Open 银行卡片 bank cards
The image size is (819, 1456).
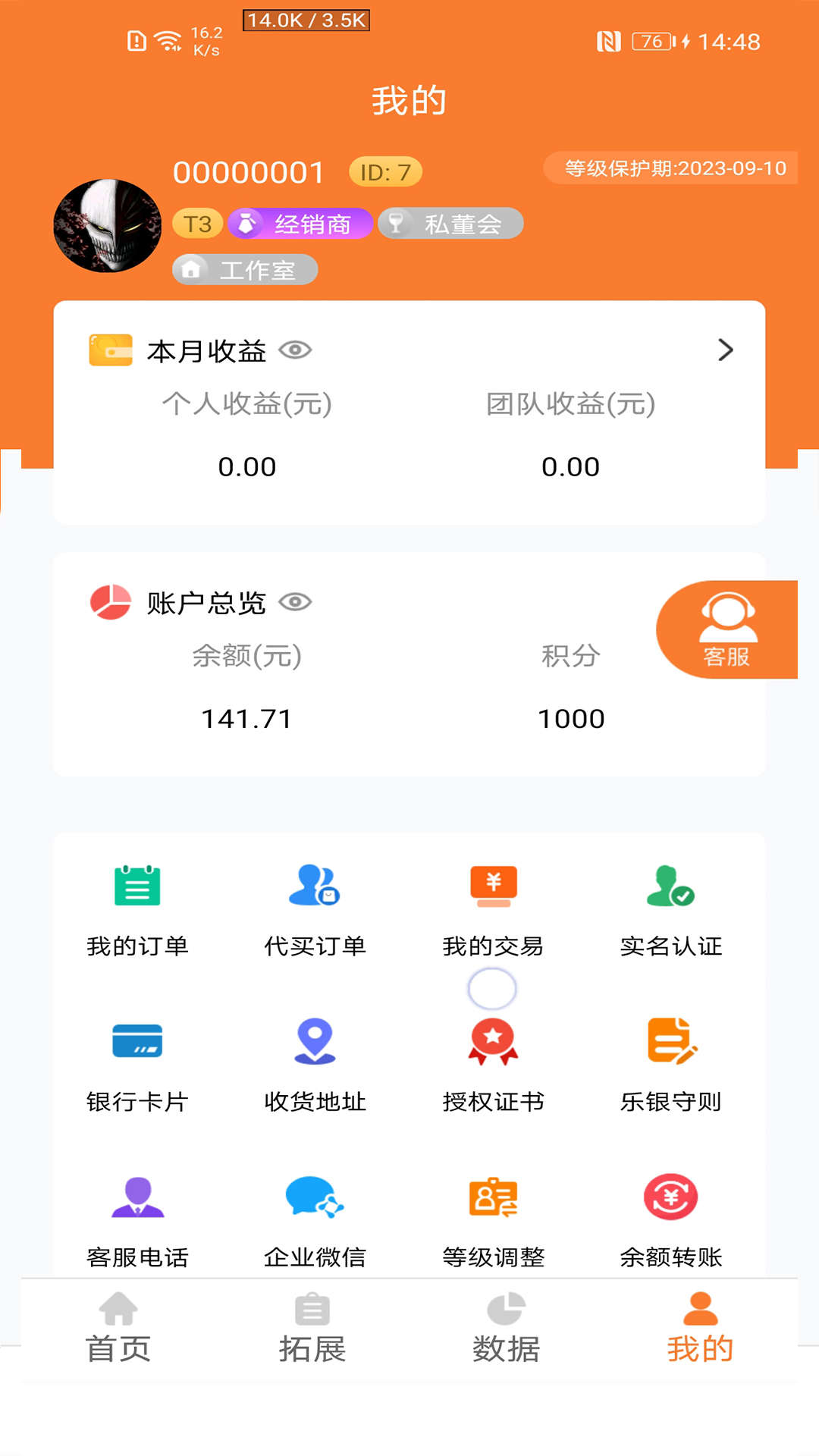click(x=137, y=1069)
